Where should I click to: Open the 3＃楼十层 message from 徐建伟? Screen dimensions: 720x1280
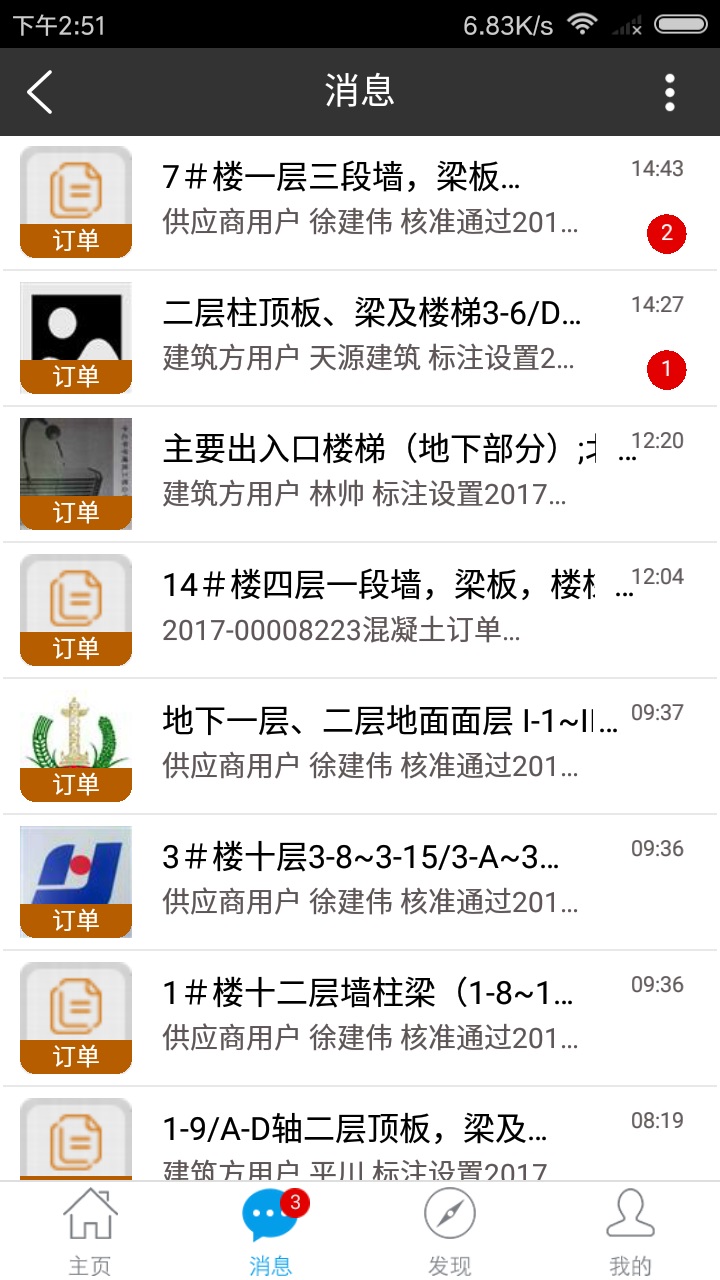(360, 880)
